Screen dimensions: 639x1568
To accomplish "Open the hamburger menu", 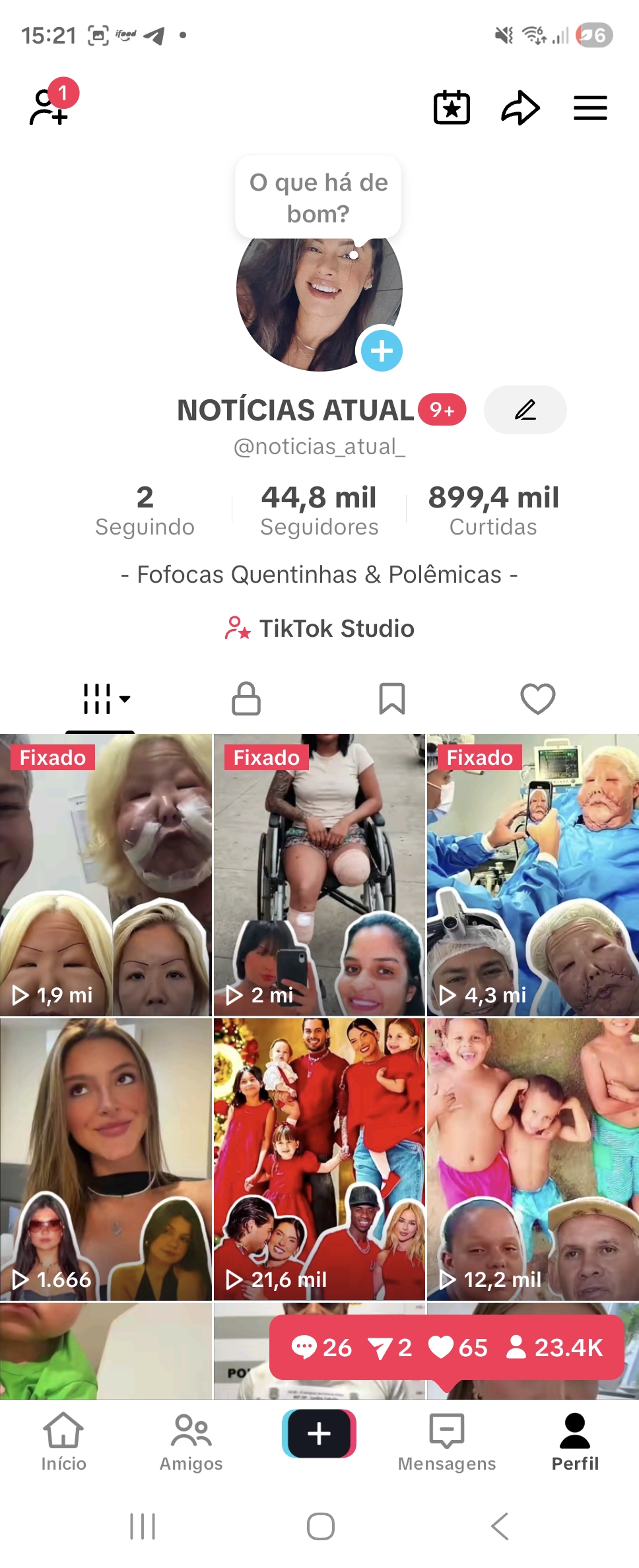I will click(x=589, y=108).
